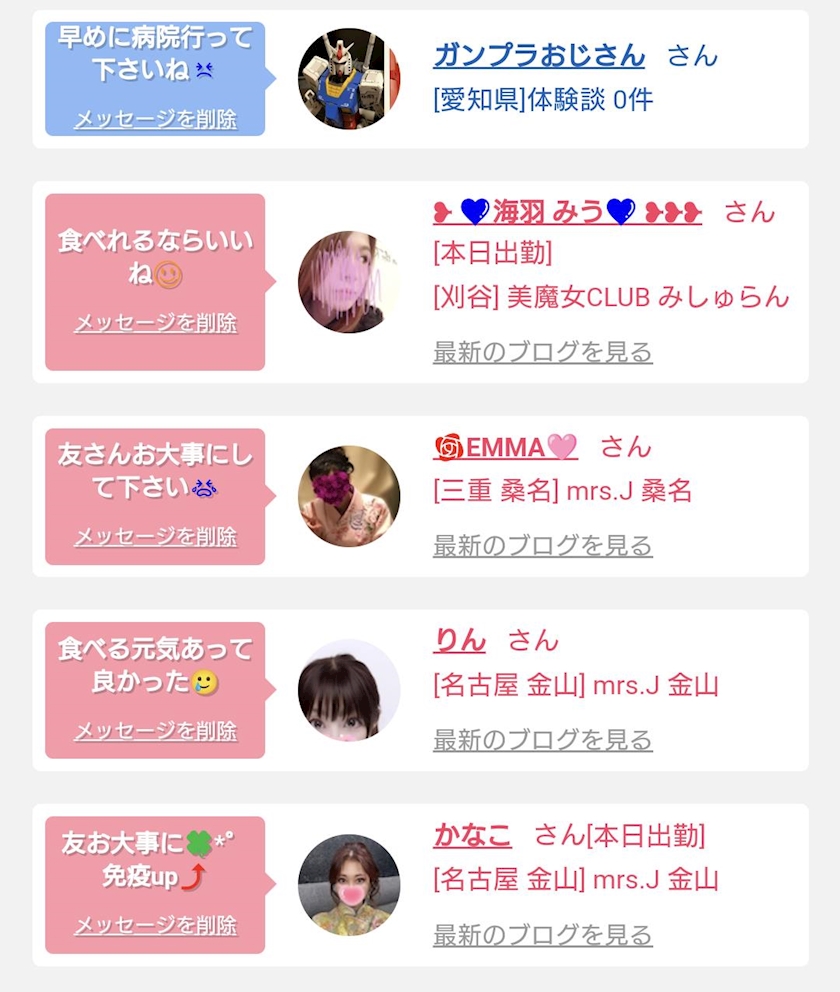View EMMA's latest blog

coord(542,546)
